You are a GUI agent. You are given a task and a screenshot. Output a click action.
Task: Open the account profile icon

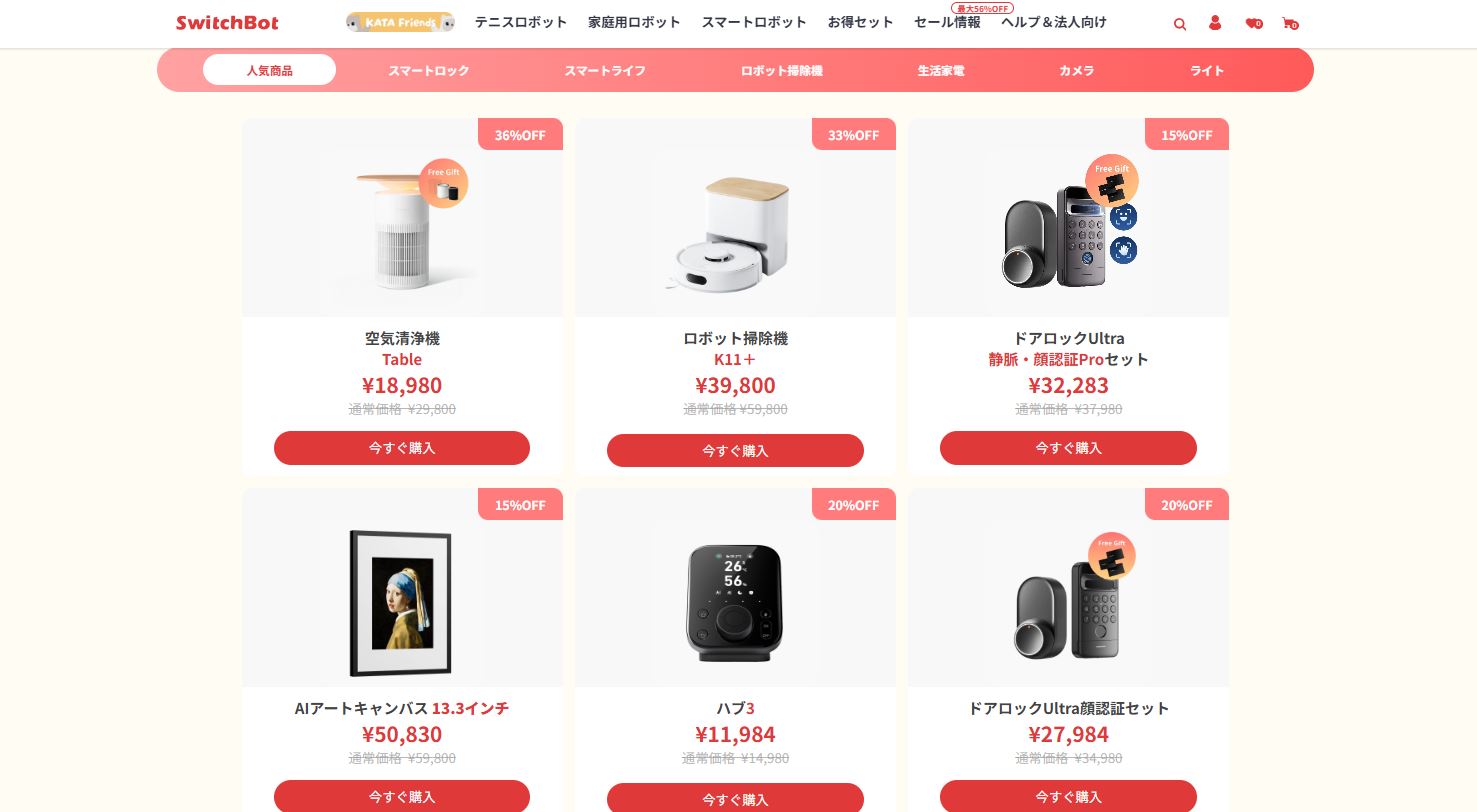(x=1215, y=23)
